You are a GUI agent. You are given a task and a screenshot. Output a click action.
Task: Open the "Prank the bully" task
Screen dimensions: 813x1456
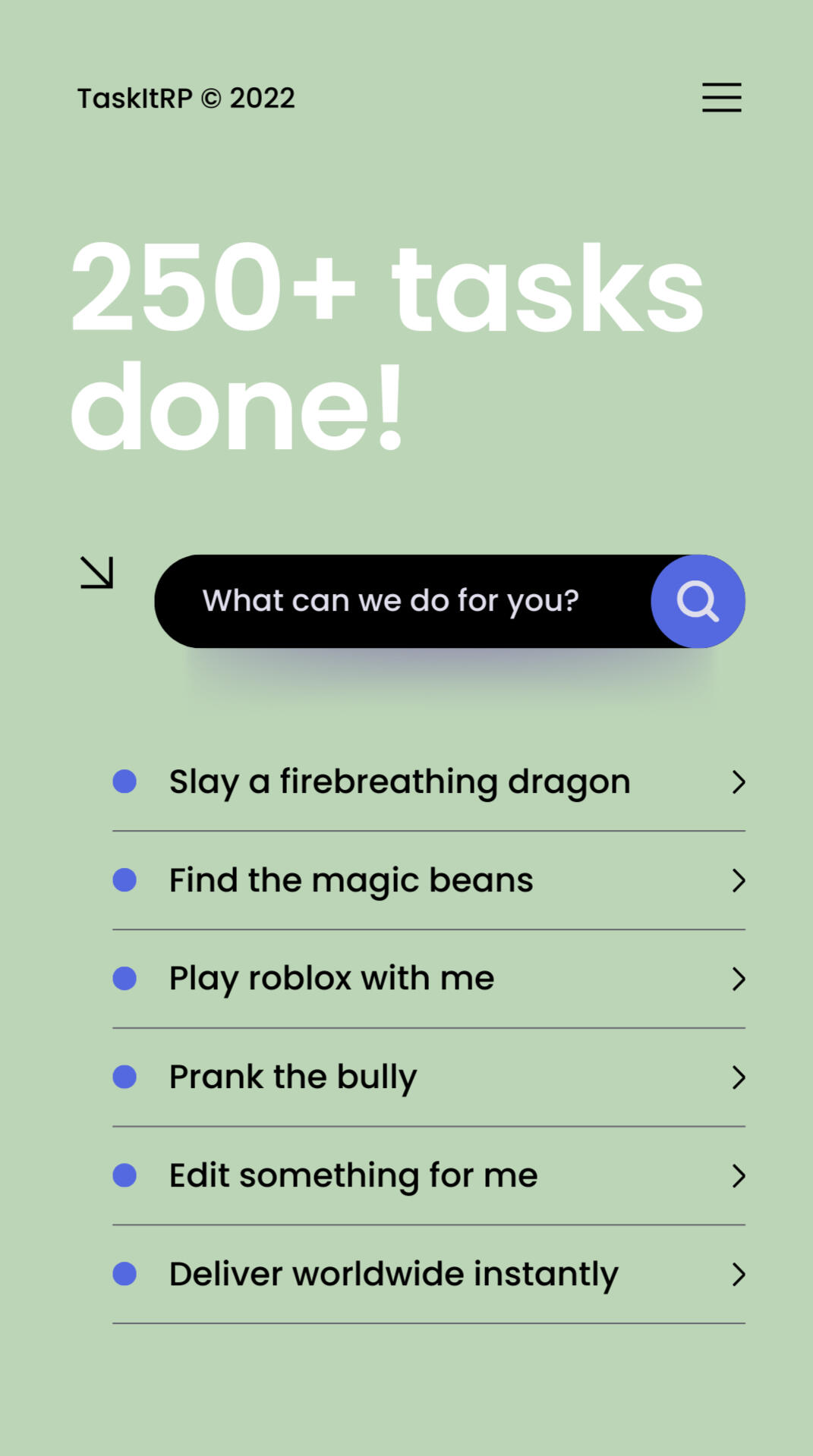coord(429,1077)
